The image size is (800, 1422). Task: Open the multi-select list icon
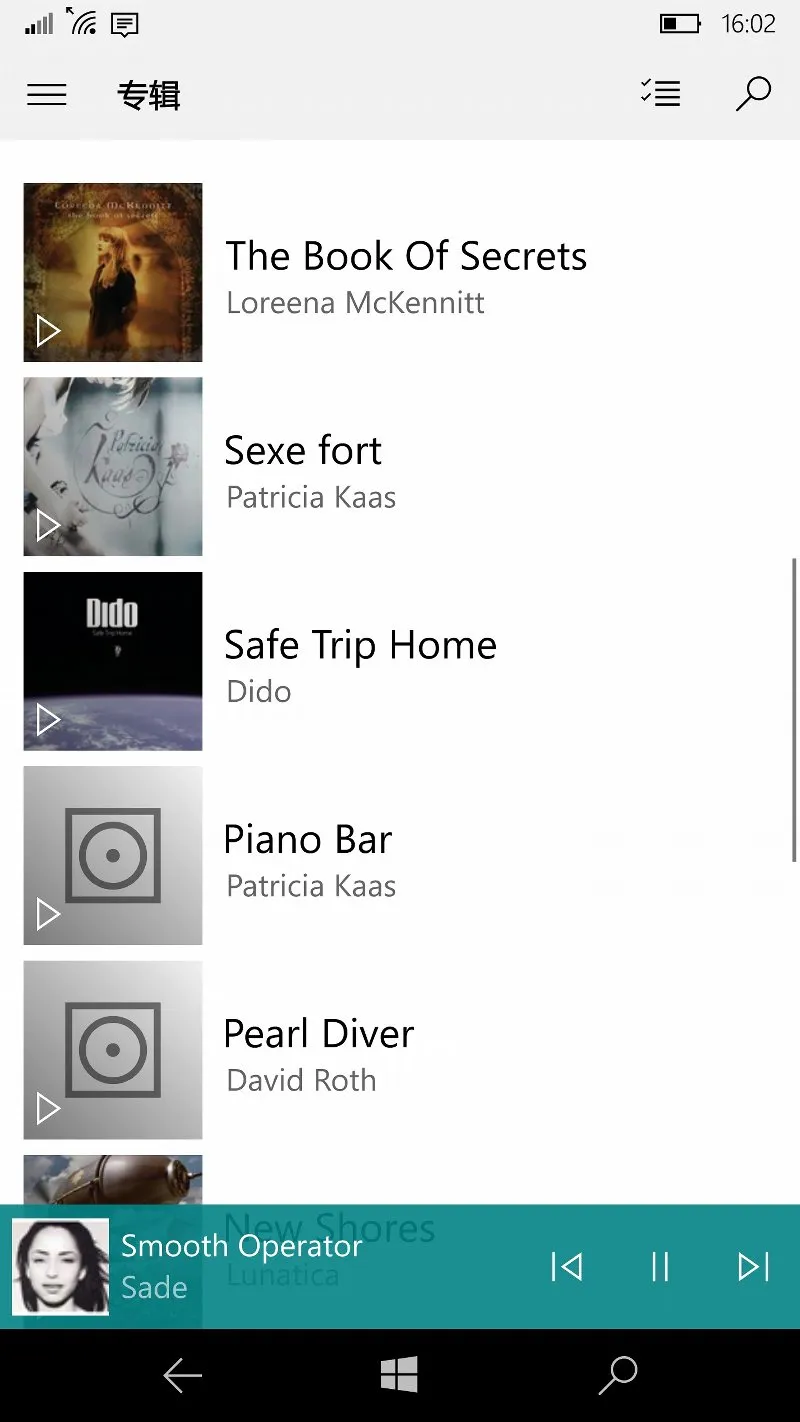click(661, 93)
